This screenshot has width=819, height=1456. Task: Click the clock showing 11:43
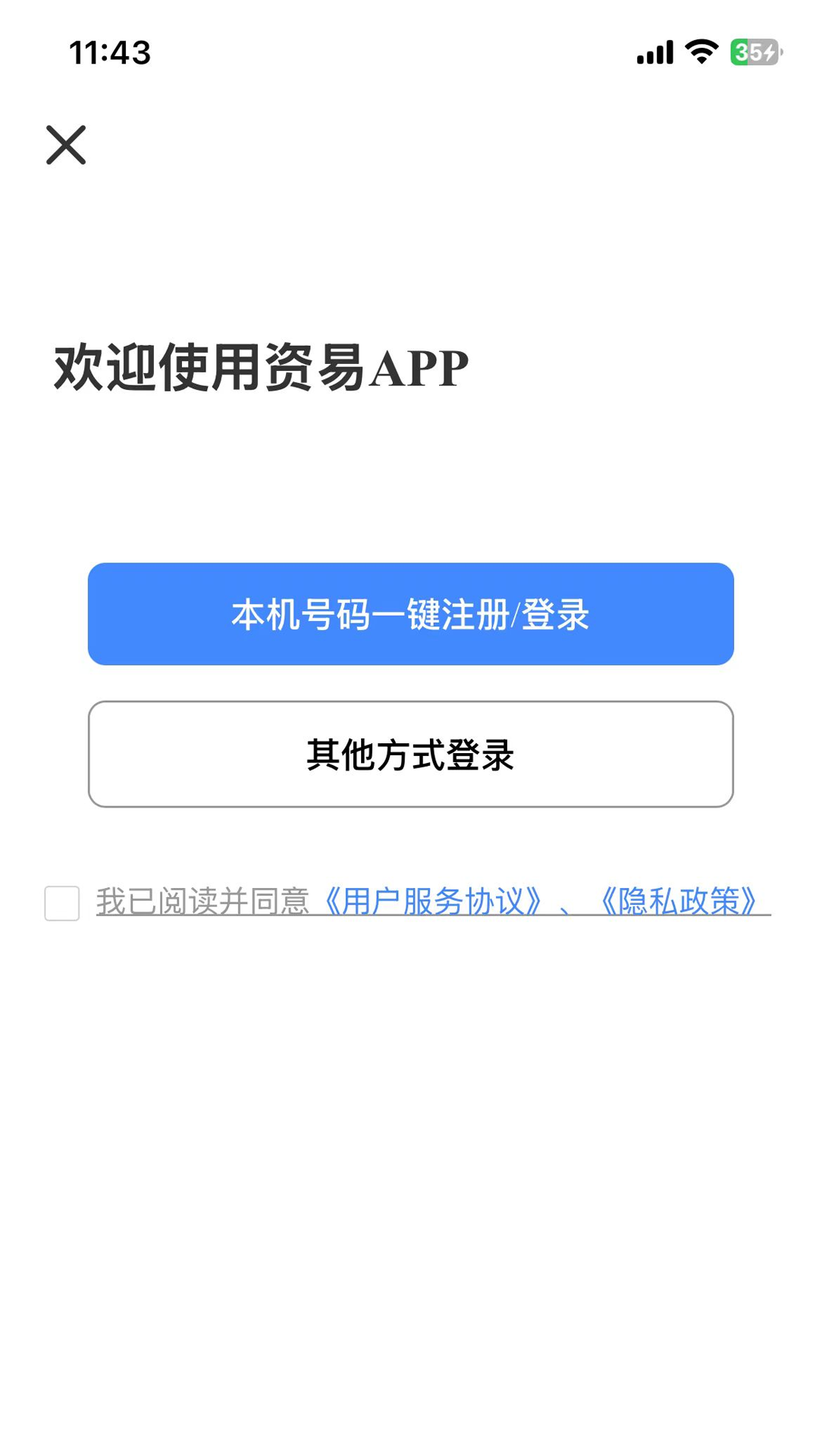[109, 52]
